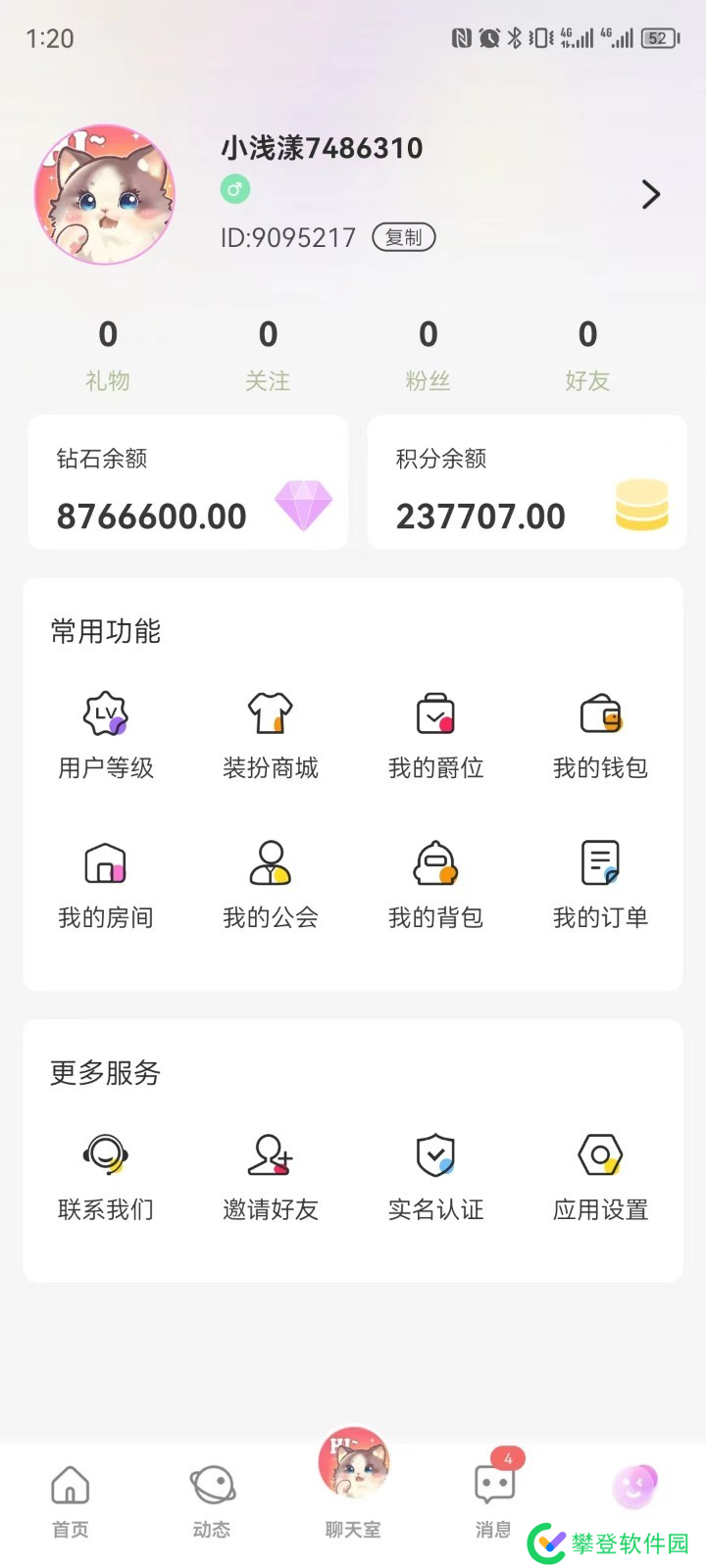Open 我的爵位 my title

(435, 735)
